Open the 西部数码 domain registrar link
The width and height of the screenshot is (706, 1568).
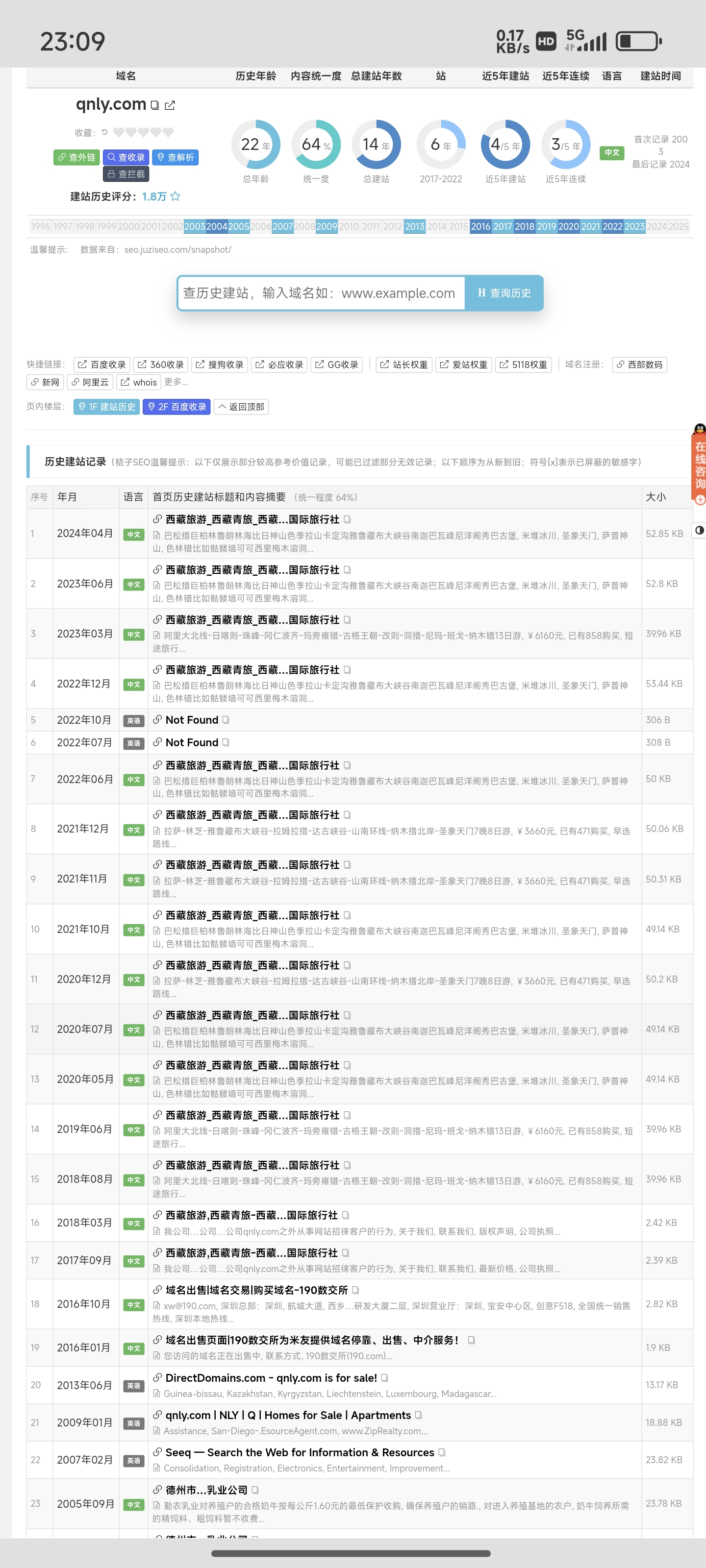639,365
